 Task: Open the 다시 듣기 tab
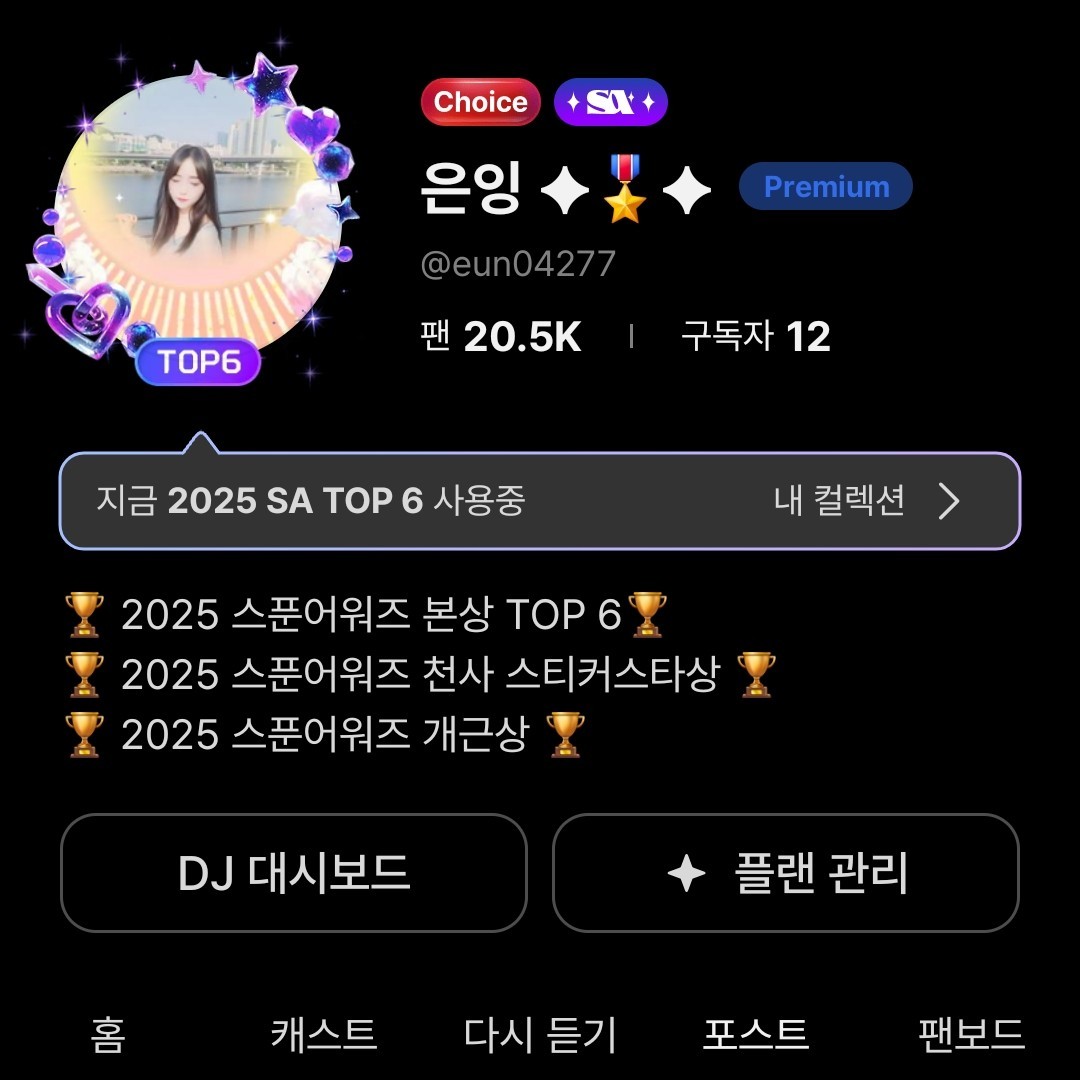tap(540, 1034)
